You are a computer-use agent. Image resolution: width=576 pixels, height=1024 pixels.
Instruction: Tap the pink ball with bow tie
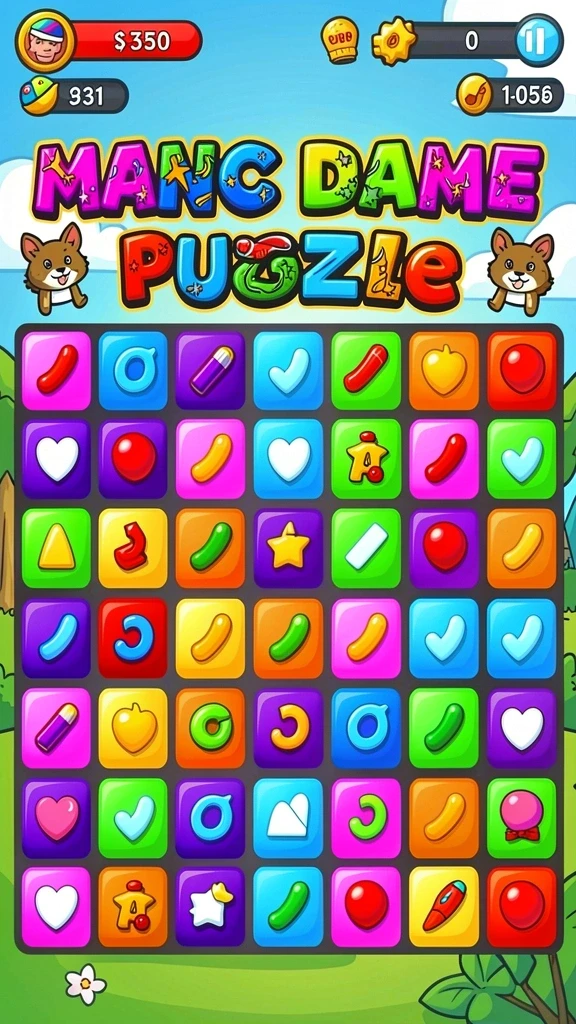[x=521, y=818]
